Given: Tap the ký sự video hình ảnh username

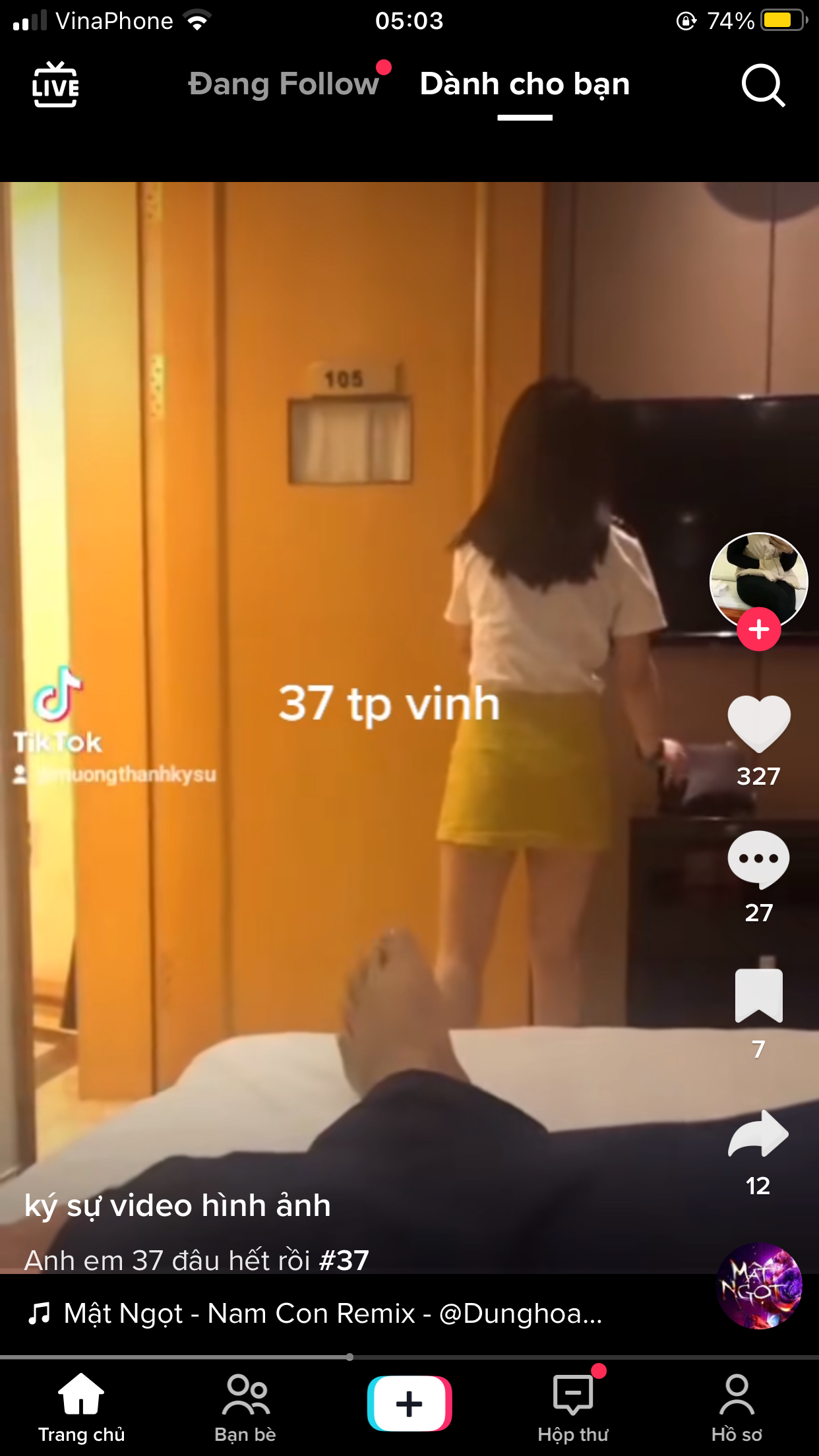Looking at the screenshot, I should (x=177, y=1205).
